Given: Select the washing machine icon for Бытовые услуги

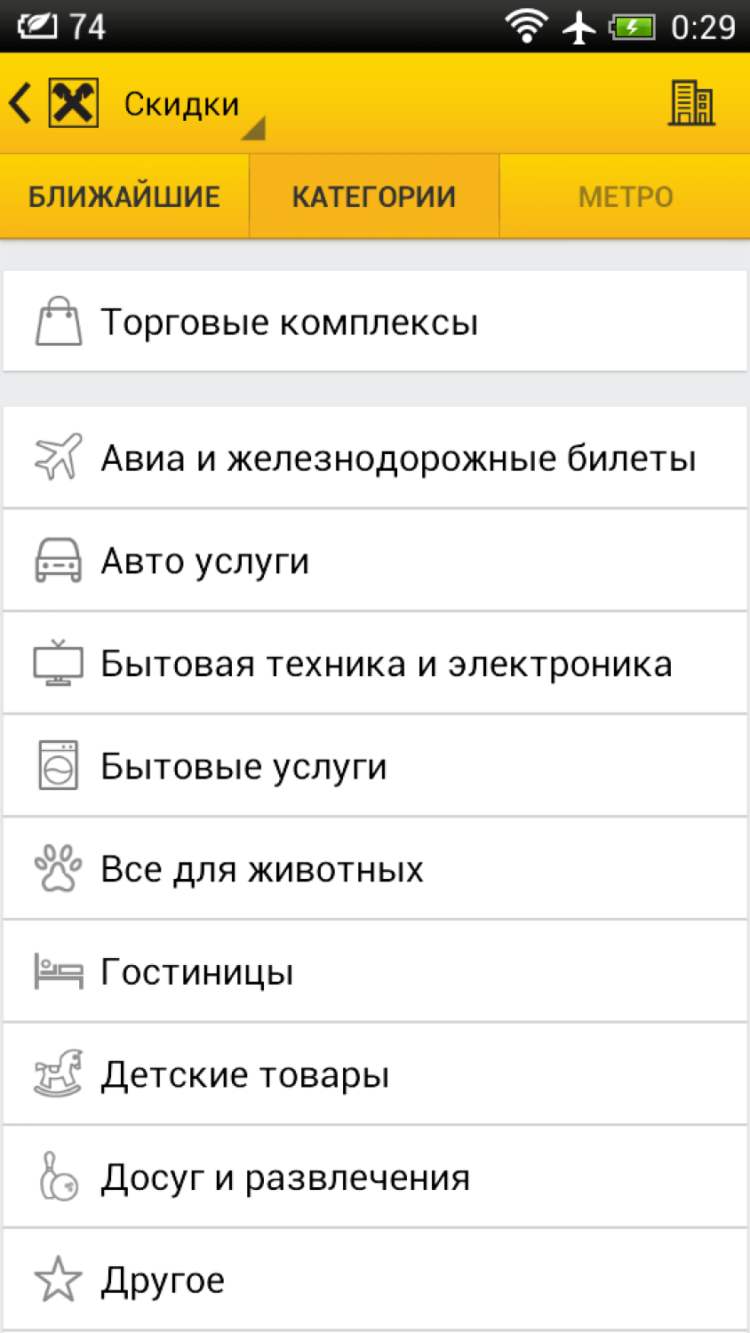Looking at the screenshot, I should (58, 765).
